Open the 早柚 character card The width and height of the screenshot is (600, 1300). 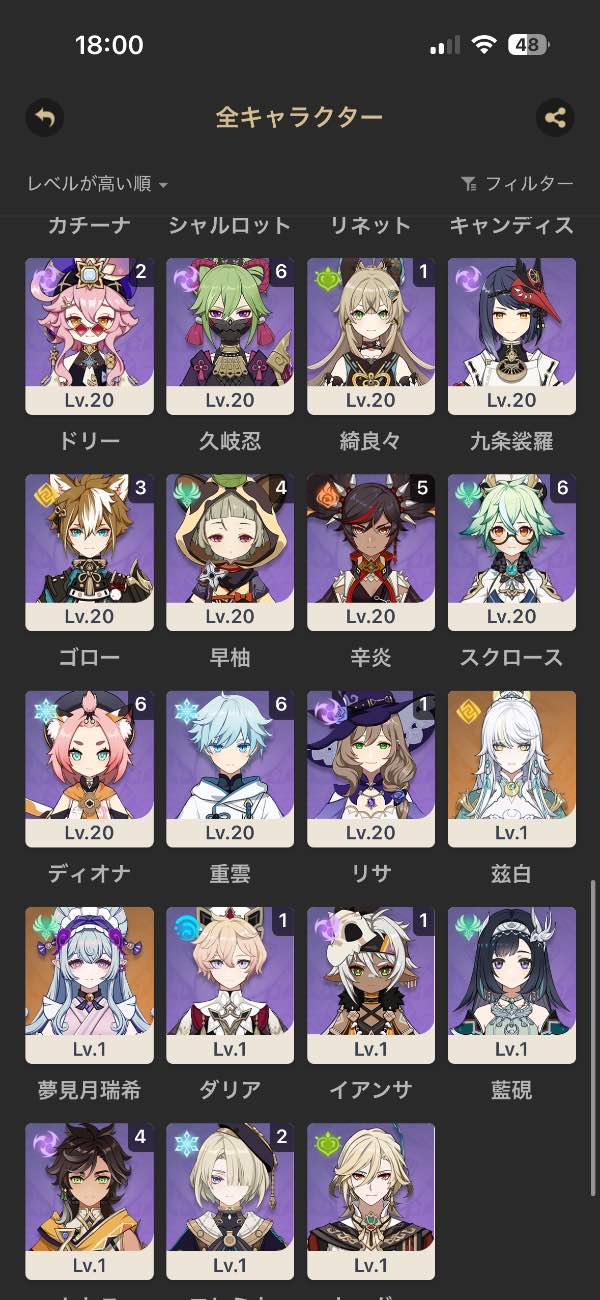(230, 551)
